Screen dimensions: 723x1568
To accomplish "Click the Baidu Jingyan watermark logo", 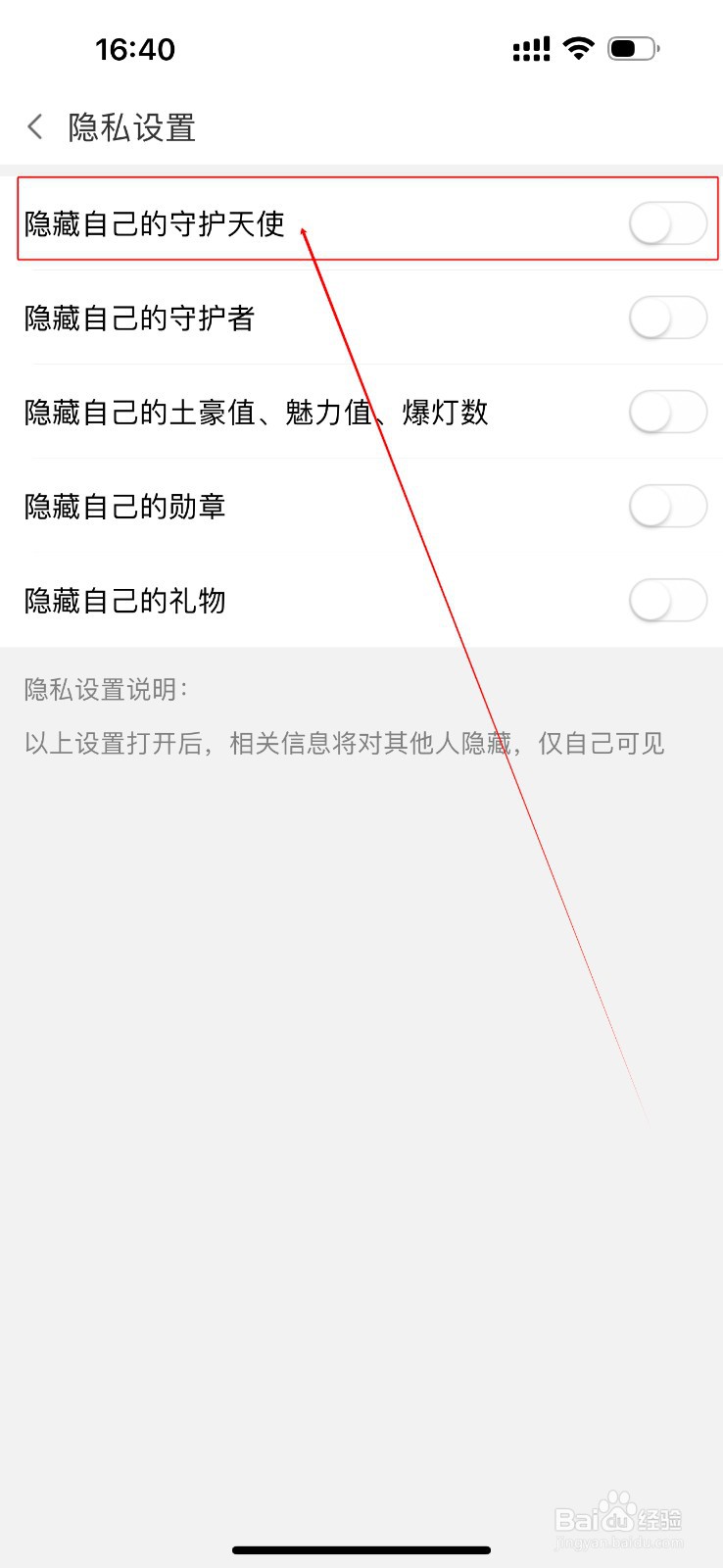I will coord(617,1514).
